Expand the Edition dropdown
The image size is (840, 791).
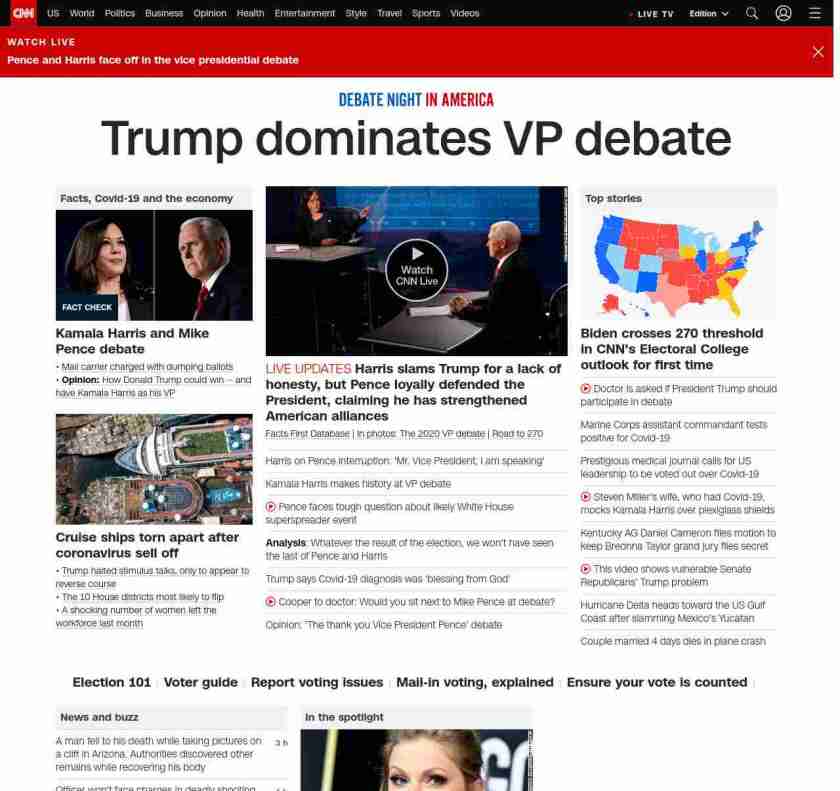coord(709,14)
